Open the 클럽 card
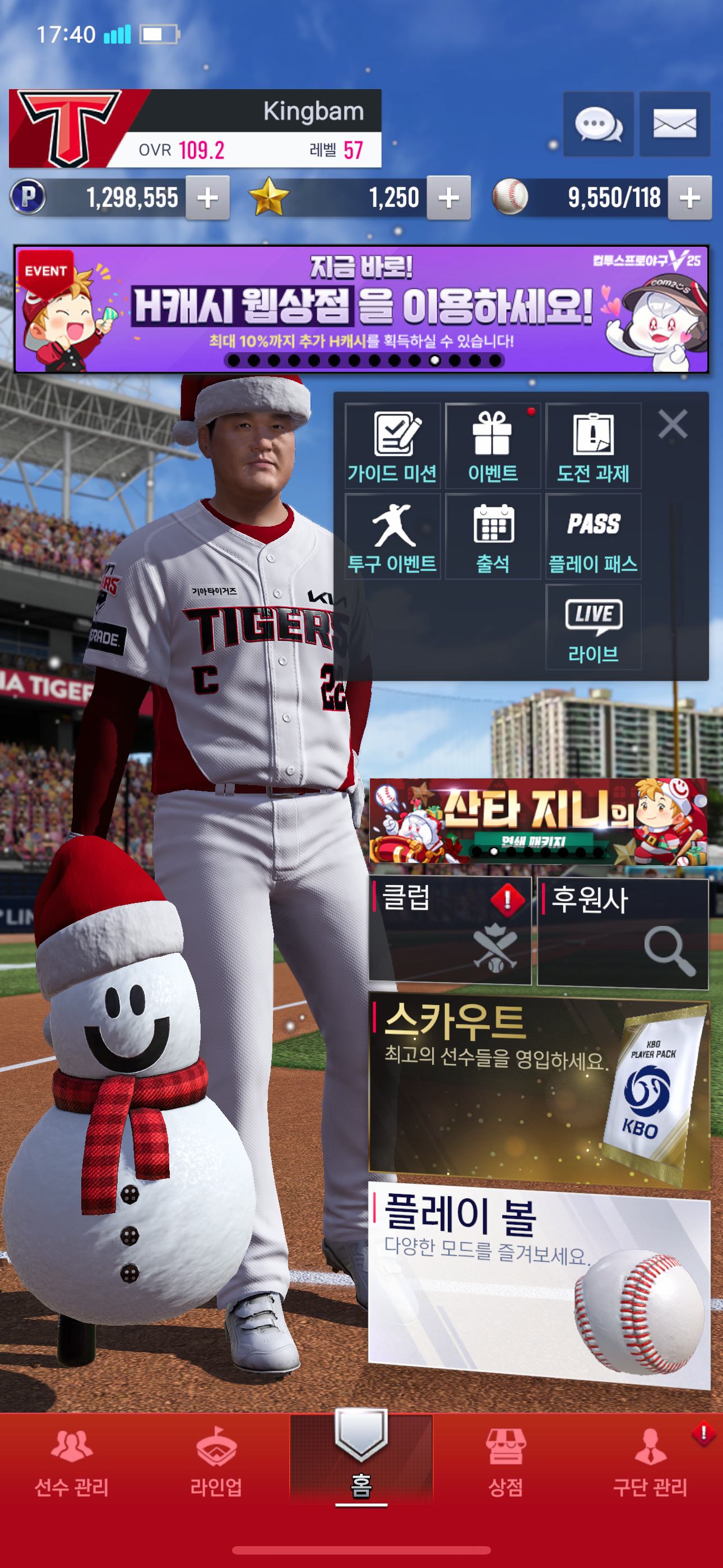The image size is (723, 1568). point(449,930)
